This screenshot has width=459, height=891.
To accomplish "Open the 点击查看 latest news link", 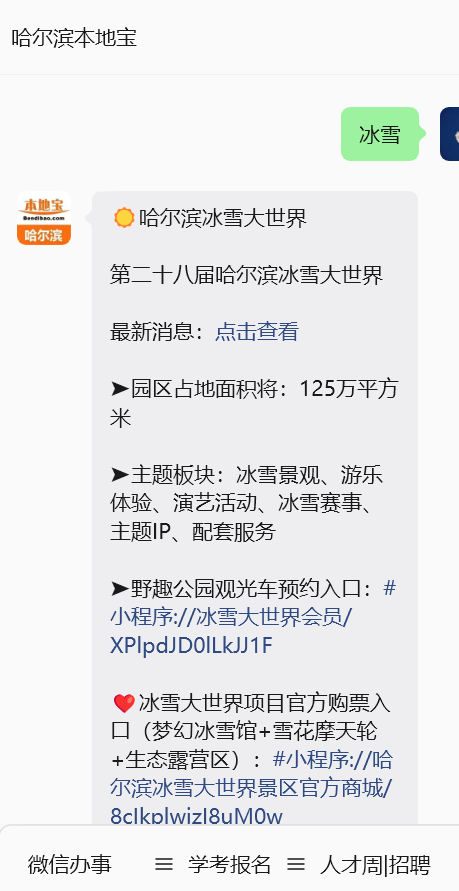I will pyautogui.click(x=257, y=332).
